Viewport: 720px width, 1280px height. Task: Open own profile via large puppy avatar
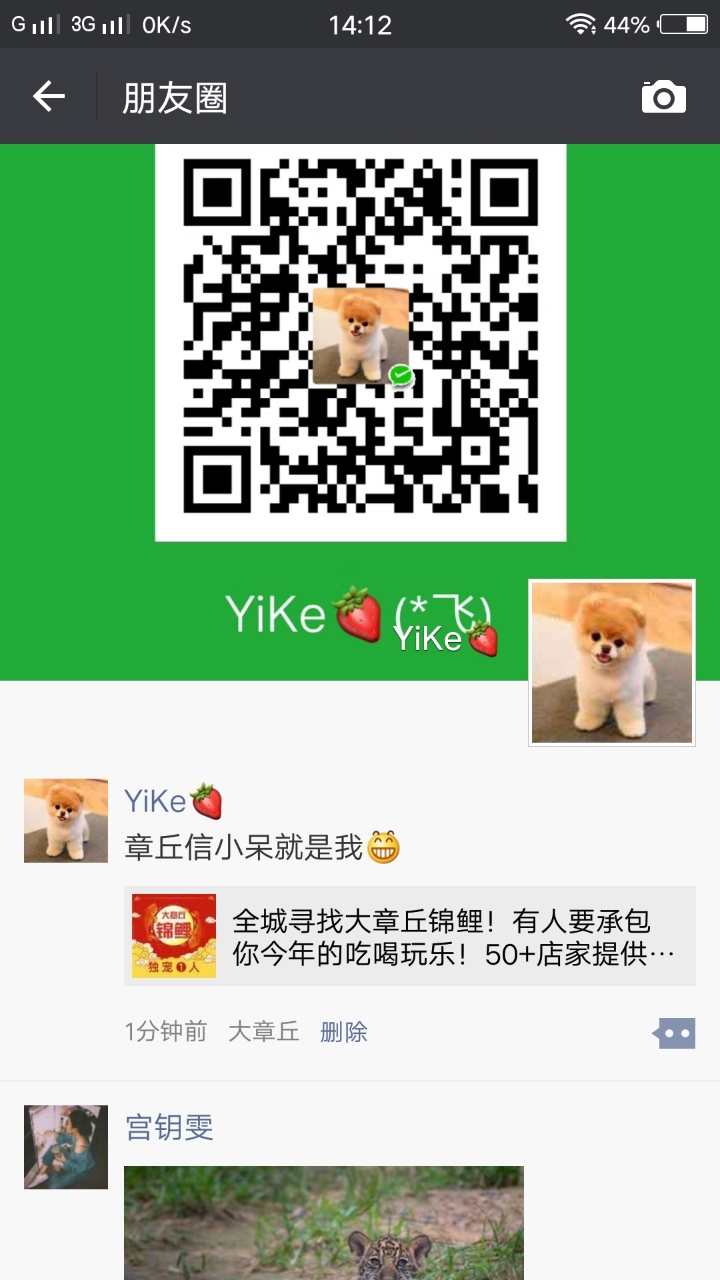[612, 662]
